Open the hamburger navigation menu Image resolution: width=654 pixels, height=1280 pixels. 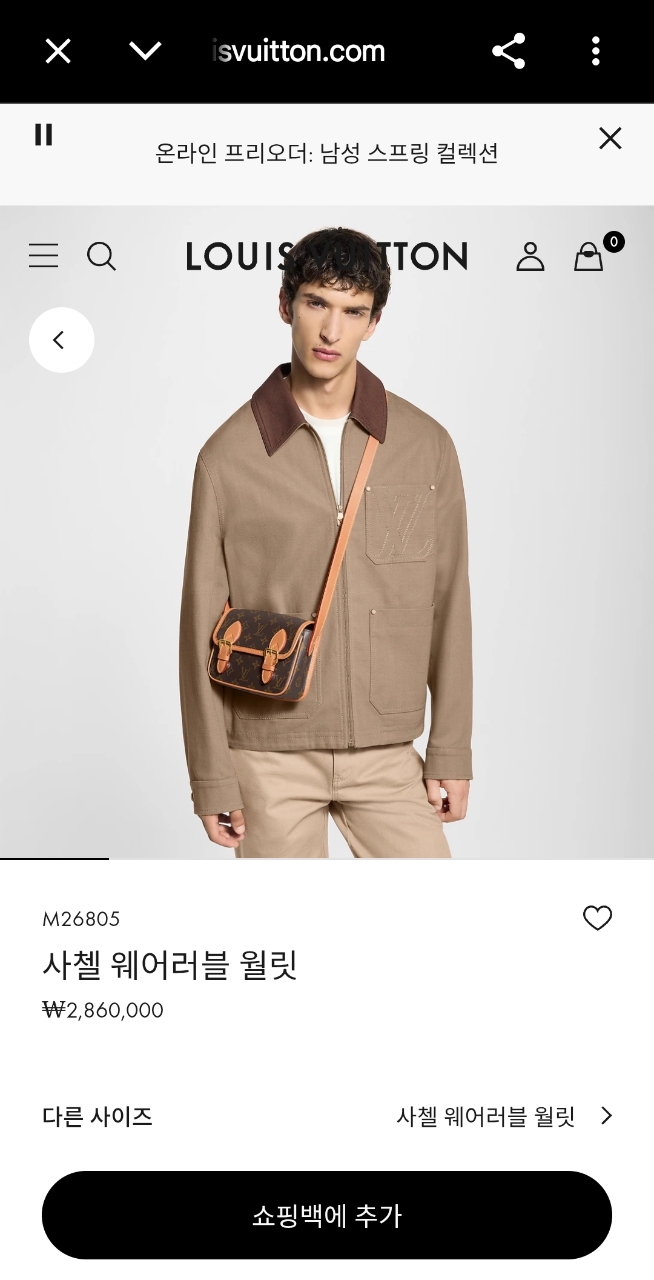click(x=43, y=256)
